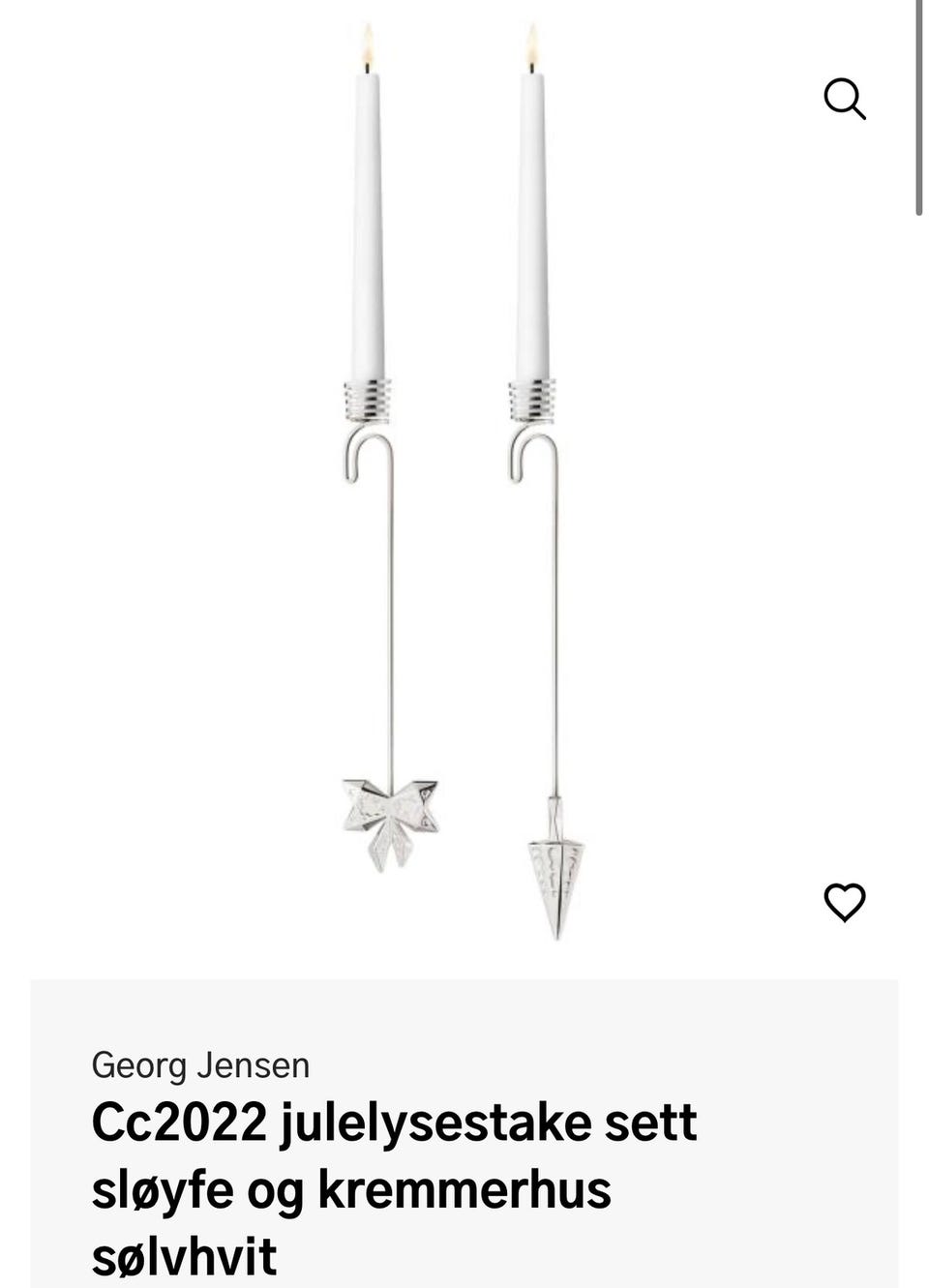
Task: Open the candle holder product image
Action: (x=463, y=484)
